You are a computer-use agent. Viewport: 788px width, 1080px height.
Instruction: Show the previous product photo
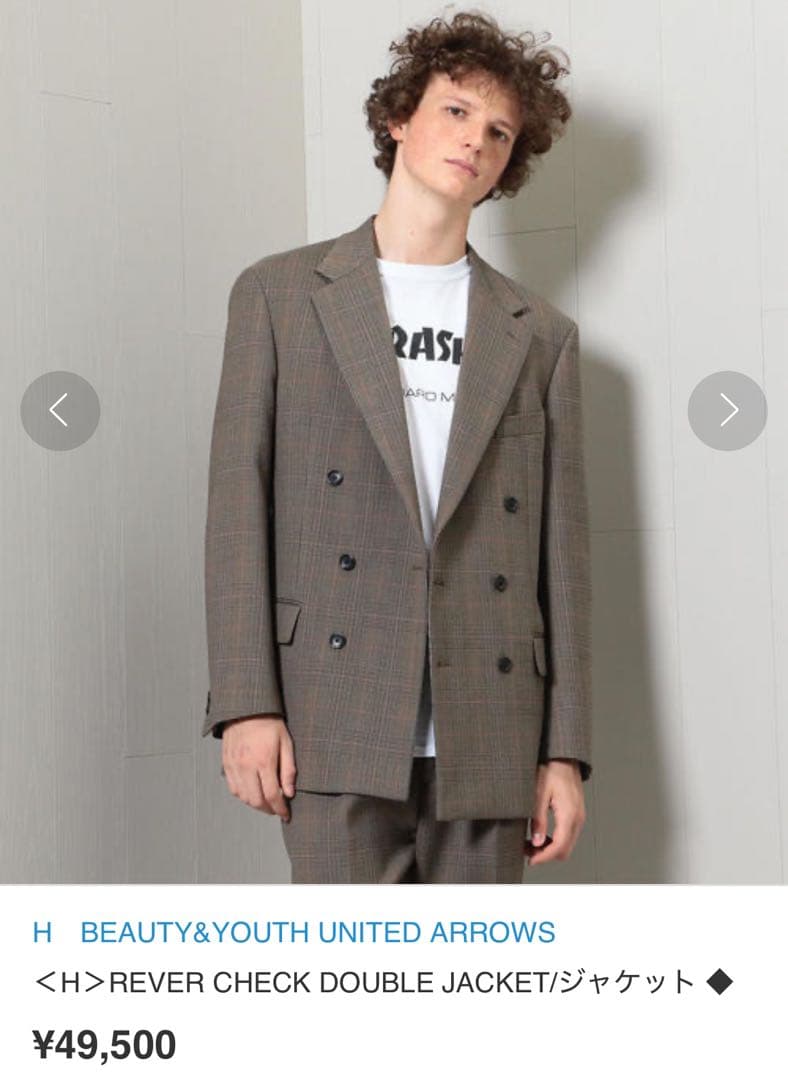click(60, 410)
